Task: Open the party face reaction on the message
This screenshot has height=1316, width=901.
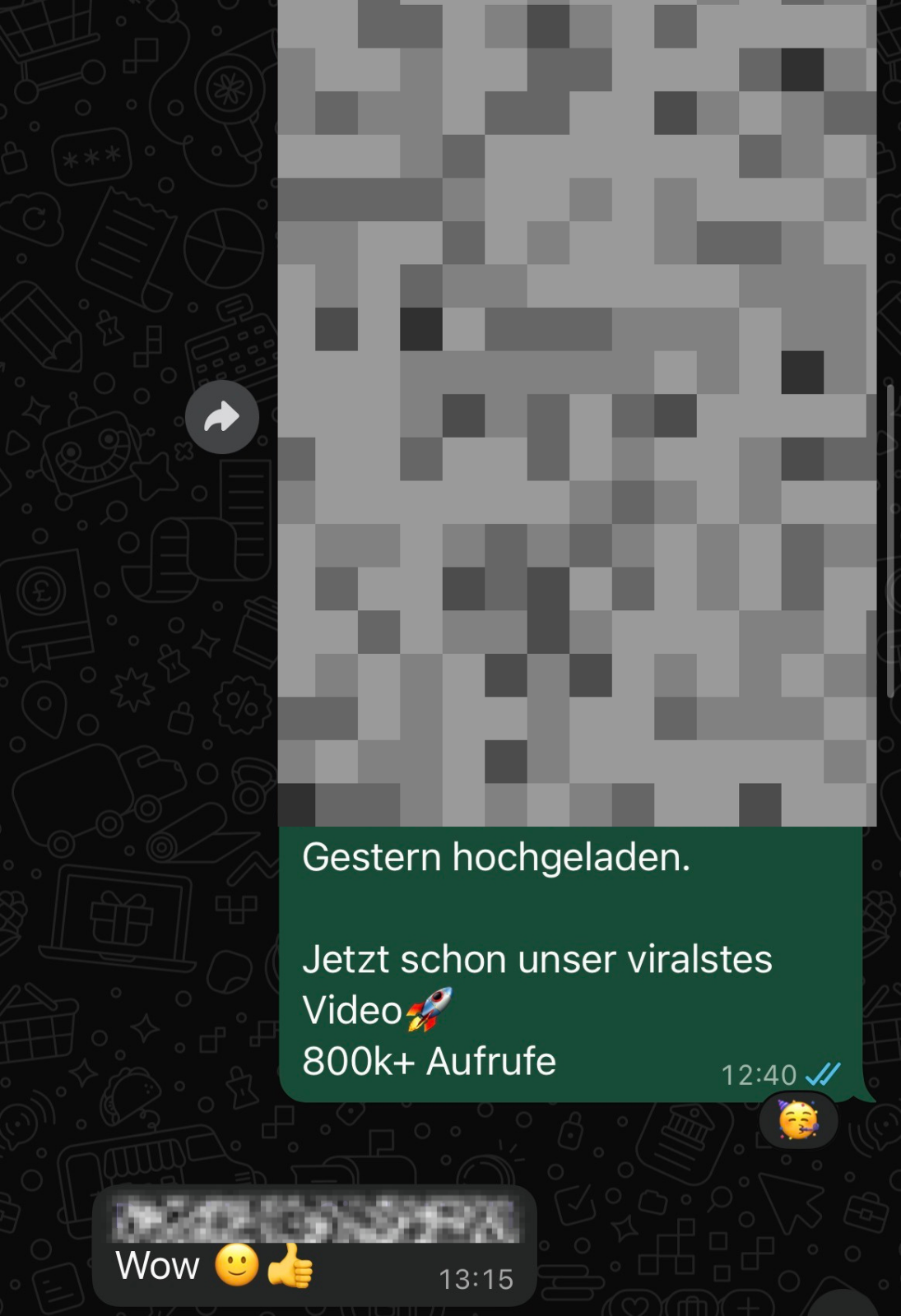Action: tap(797, 1120)
